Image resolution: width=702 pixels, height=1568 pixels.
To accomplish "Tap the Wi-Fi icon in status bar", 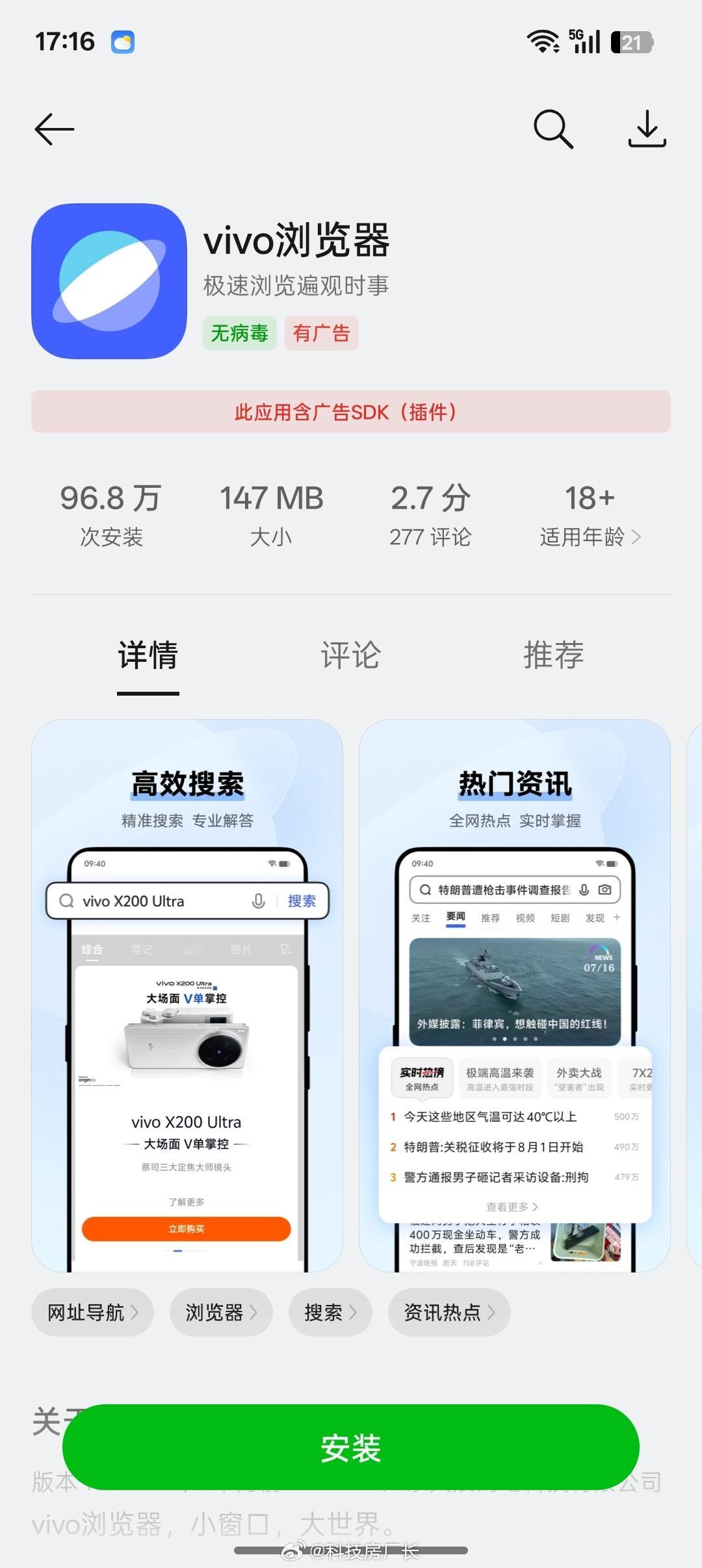I will tap(543, 42).
